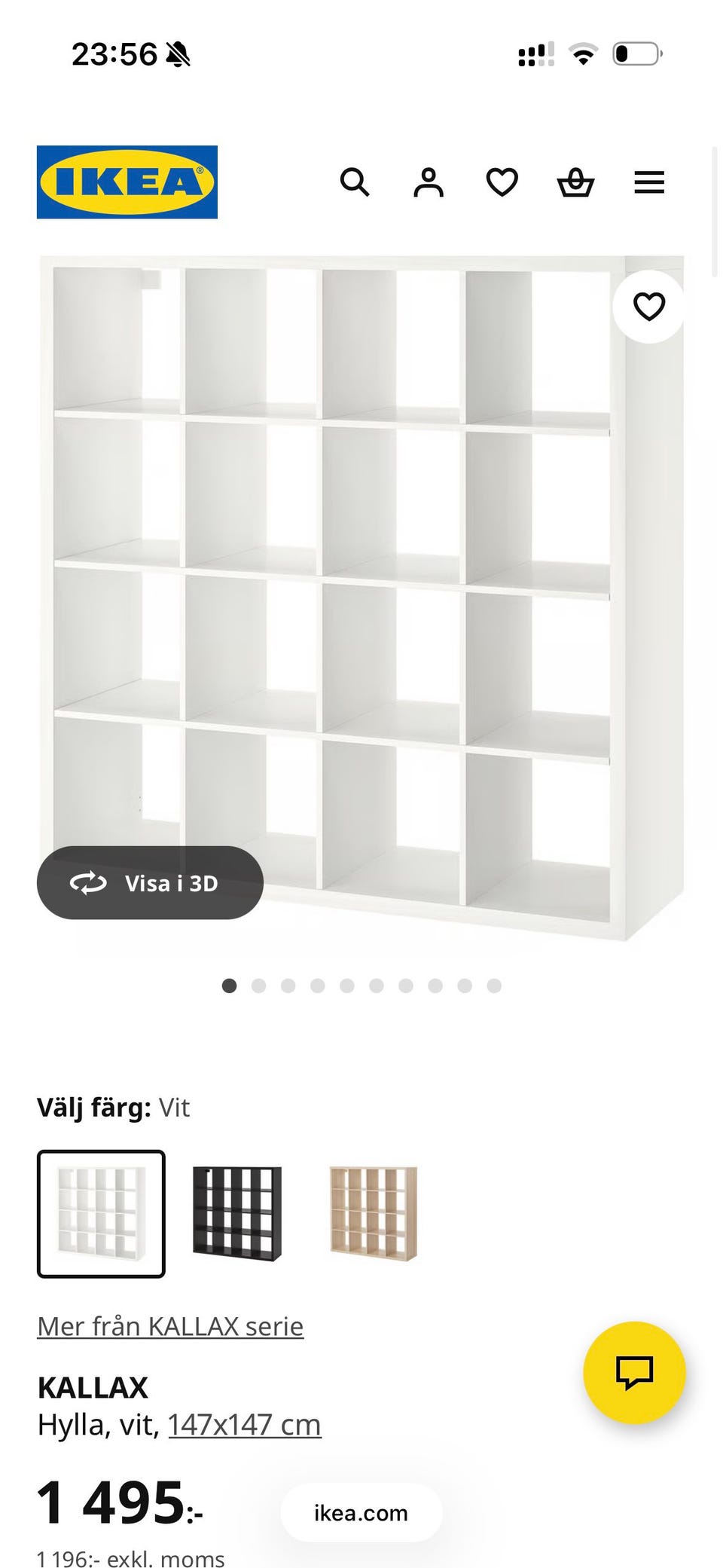Viewport: 723px width, 1568px height.
Task: Select the black-brown color option
Action: (236, 1210)
